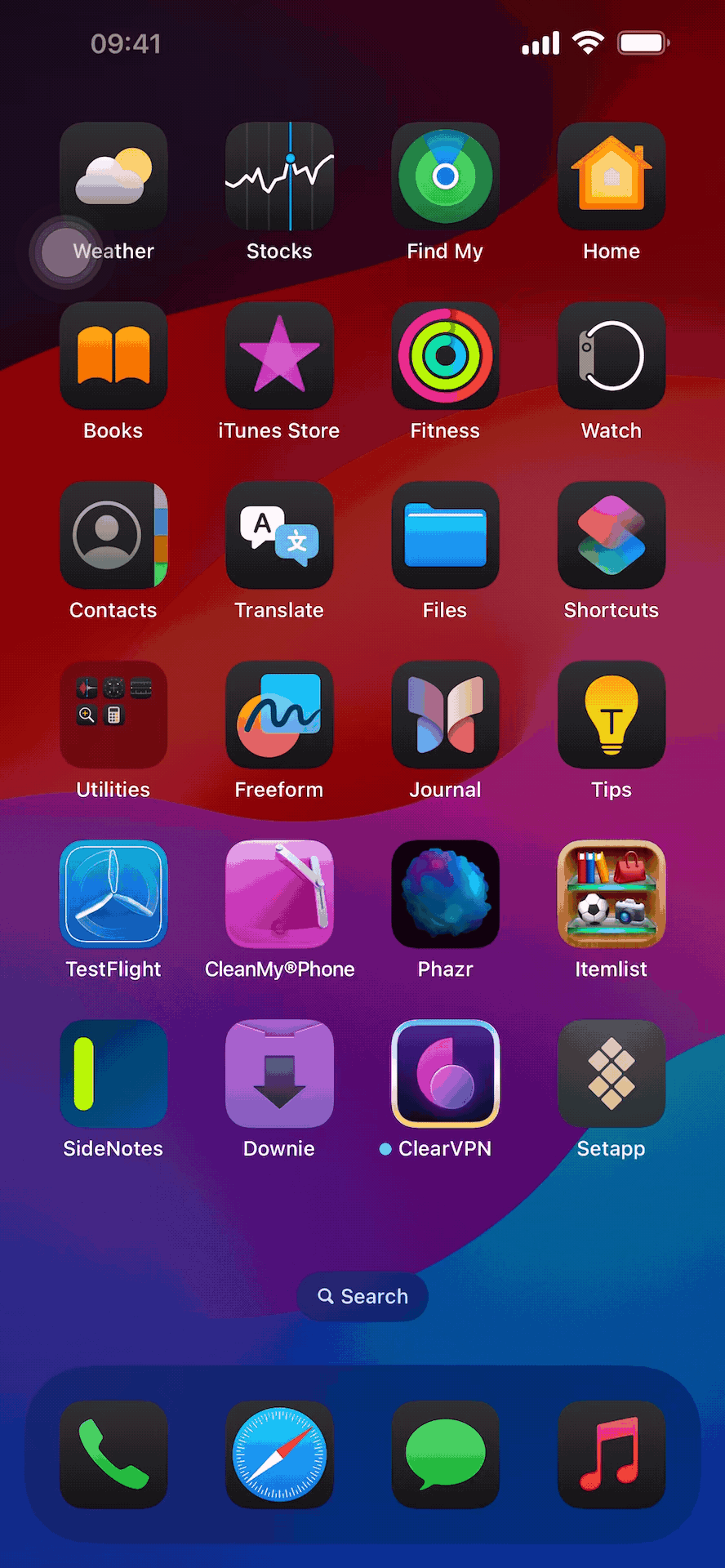This screenshot has width=725, height=1568.
Task: Open the Fitness app
Action: pyautogui.click(x=445, y=355)
